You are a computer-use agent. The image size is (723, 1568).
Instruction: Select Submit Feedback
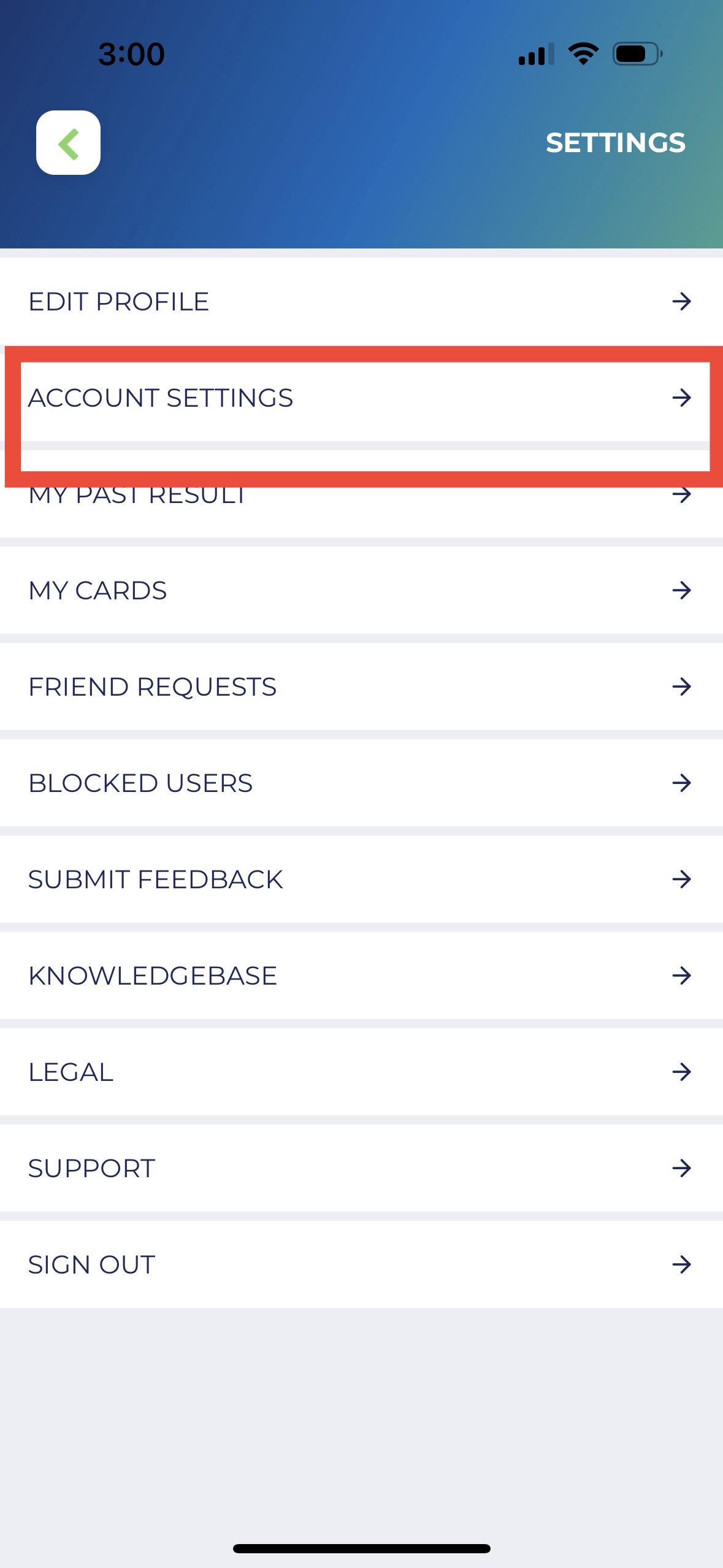tap(361, 879)
